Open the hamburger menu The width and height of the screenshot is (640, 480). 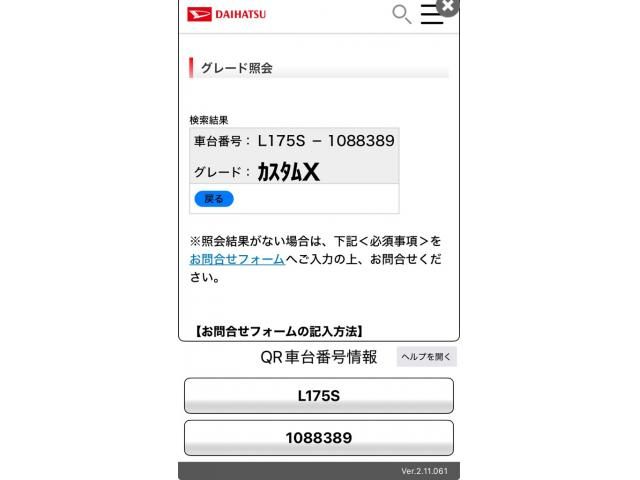click(x=431, y=15)
